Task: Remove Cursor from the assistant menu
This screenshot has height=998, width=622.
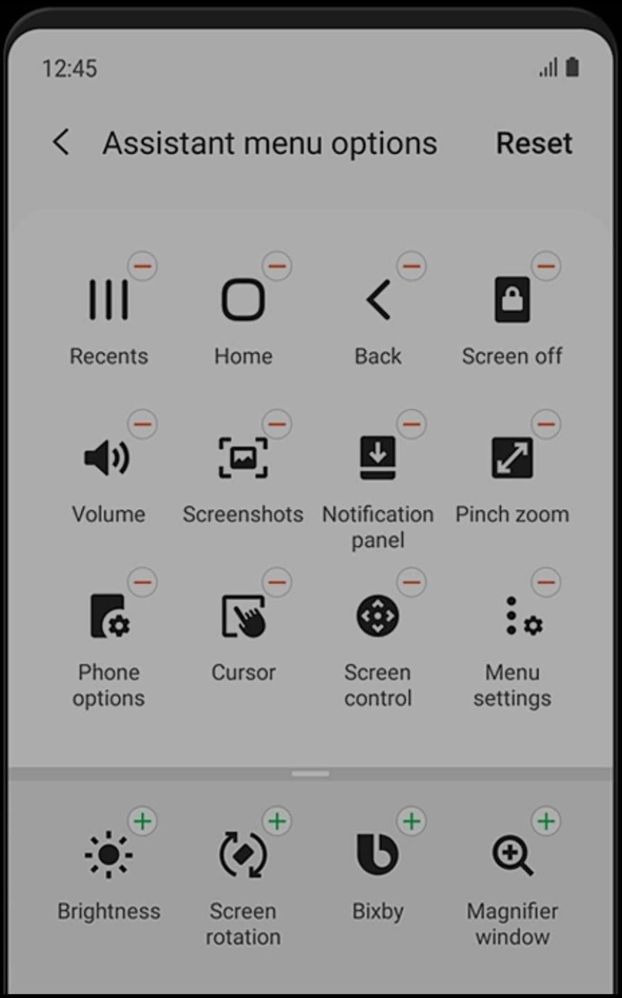Action: [x=277, y=582]
